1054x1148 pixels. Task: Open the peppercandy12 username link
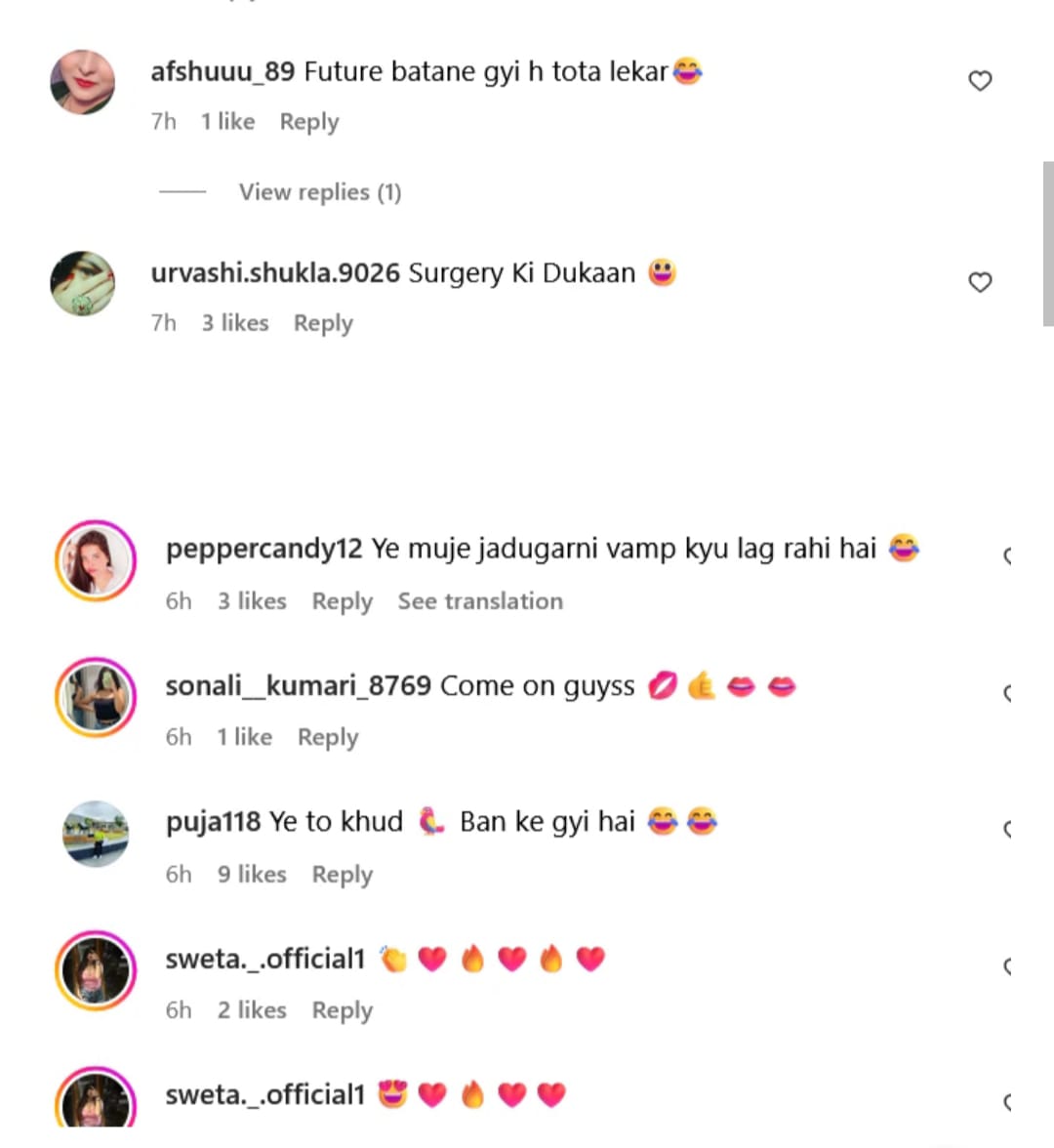tap(263, 549)
